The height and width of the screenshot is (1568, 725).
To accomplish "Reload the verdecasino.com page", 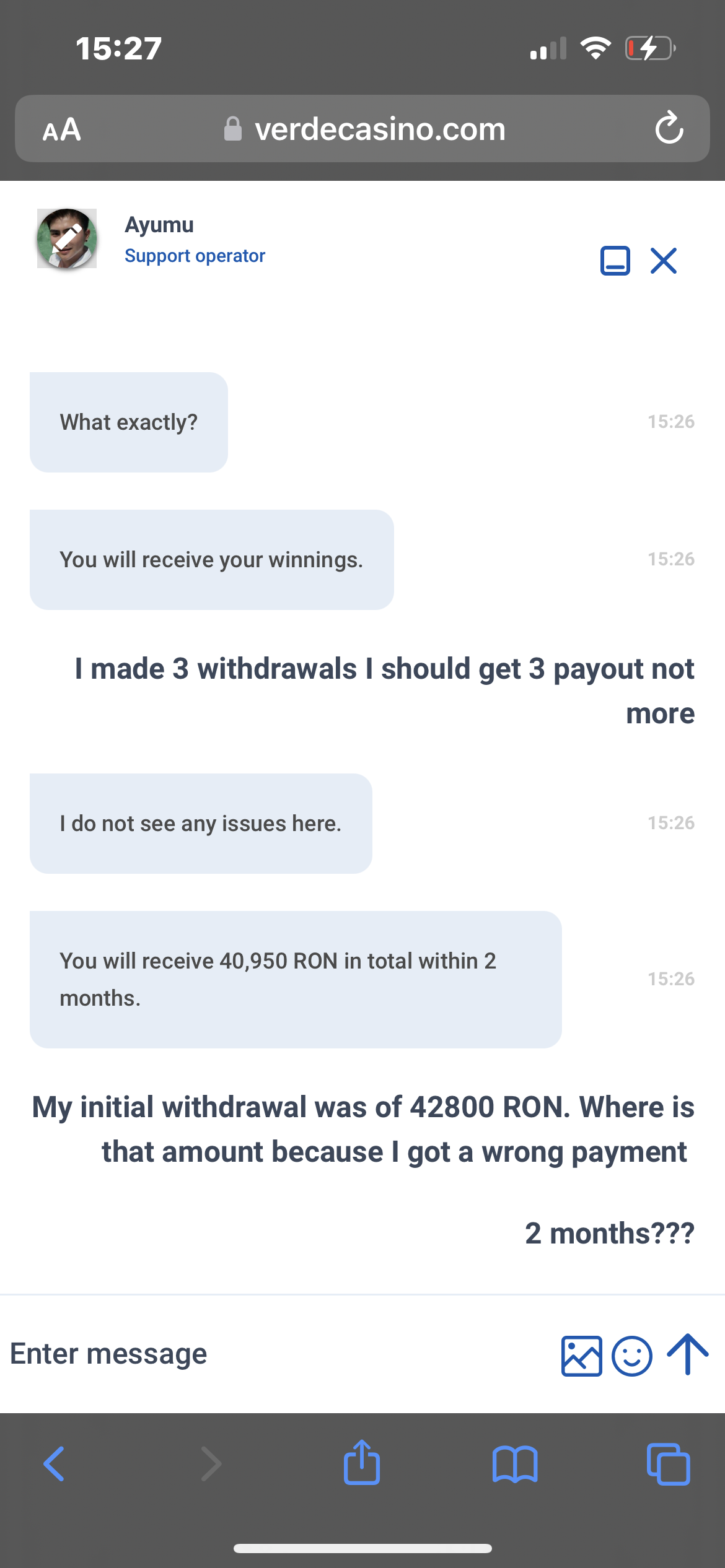I will point(669,129).
